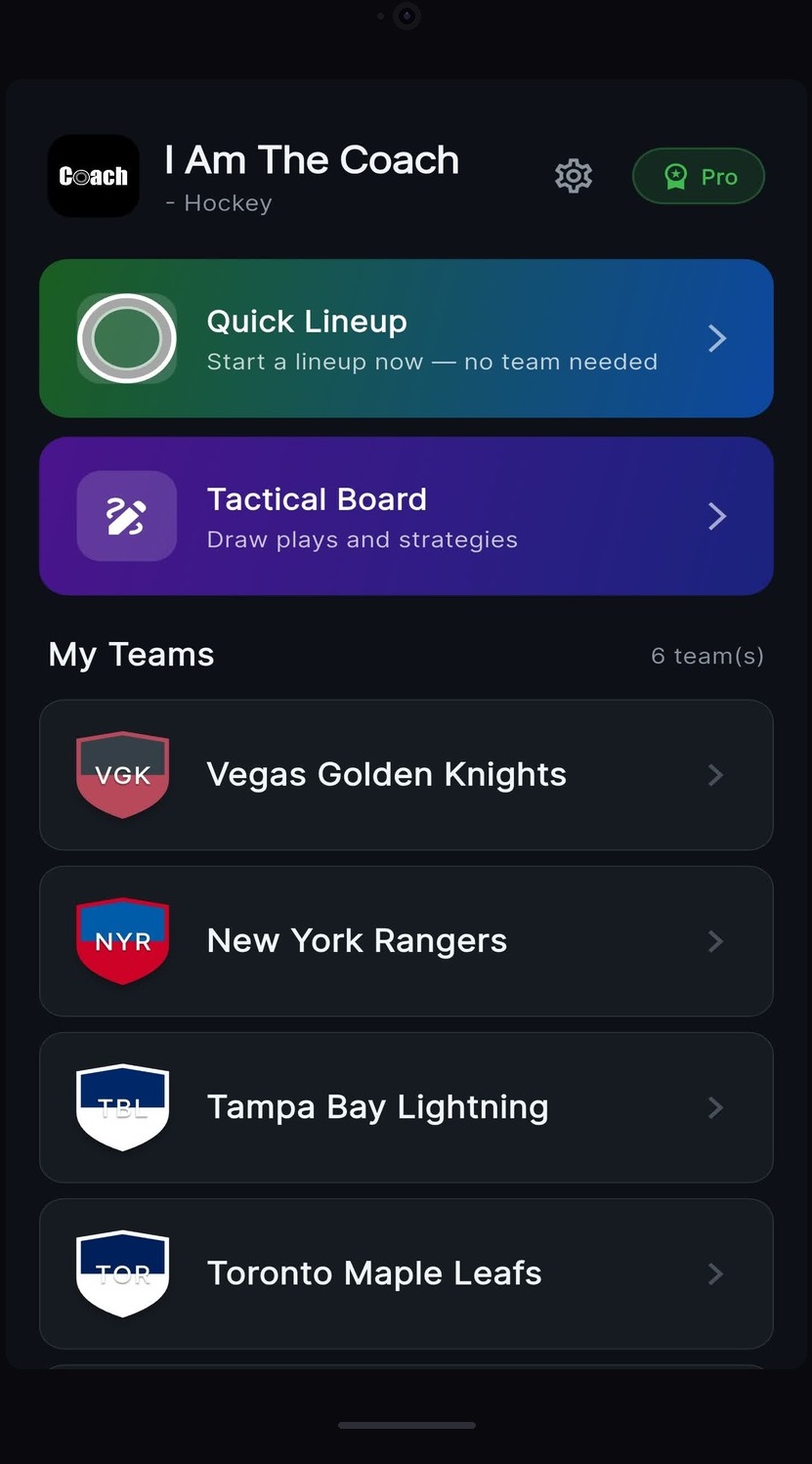Tap the 6 team(s) counter text
This screenshot has height=1464, width=812.
[707, 656]
